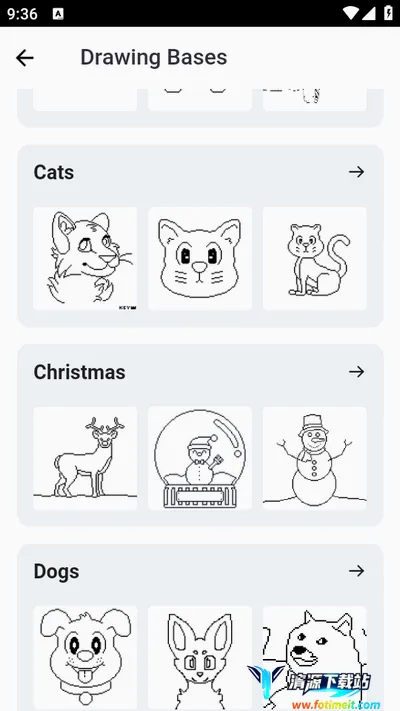The image size is (400, 711).
Task: Choose the Shiba doge drawing base
Action: 314,658
